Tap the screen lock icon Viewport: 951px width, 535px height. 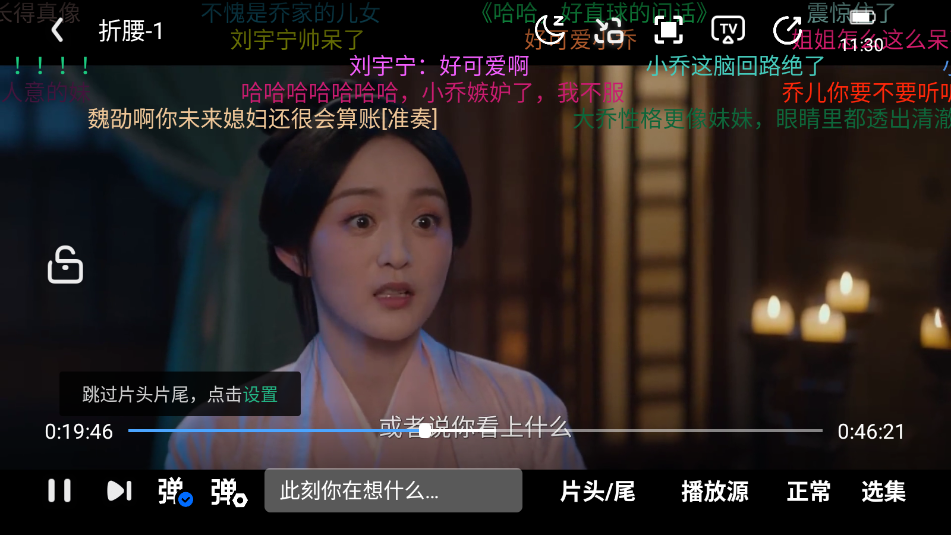point(65,265)
